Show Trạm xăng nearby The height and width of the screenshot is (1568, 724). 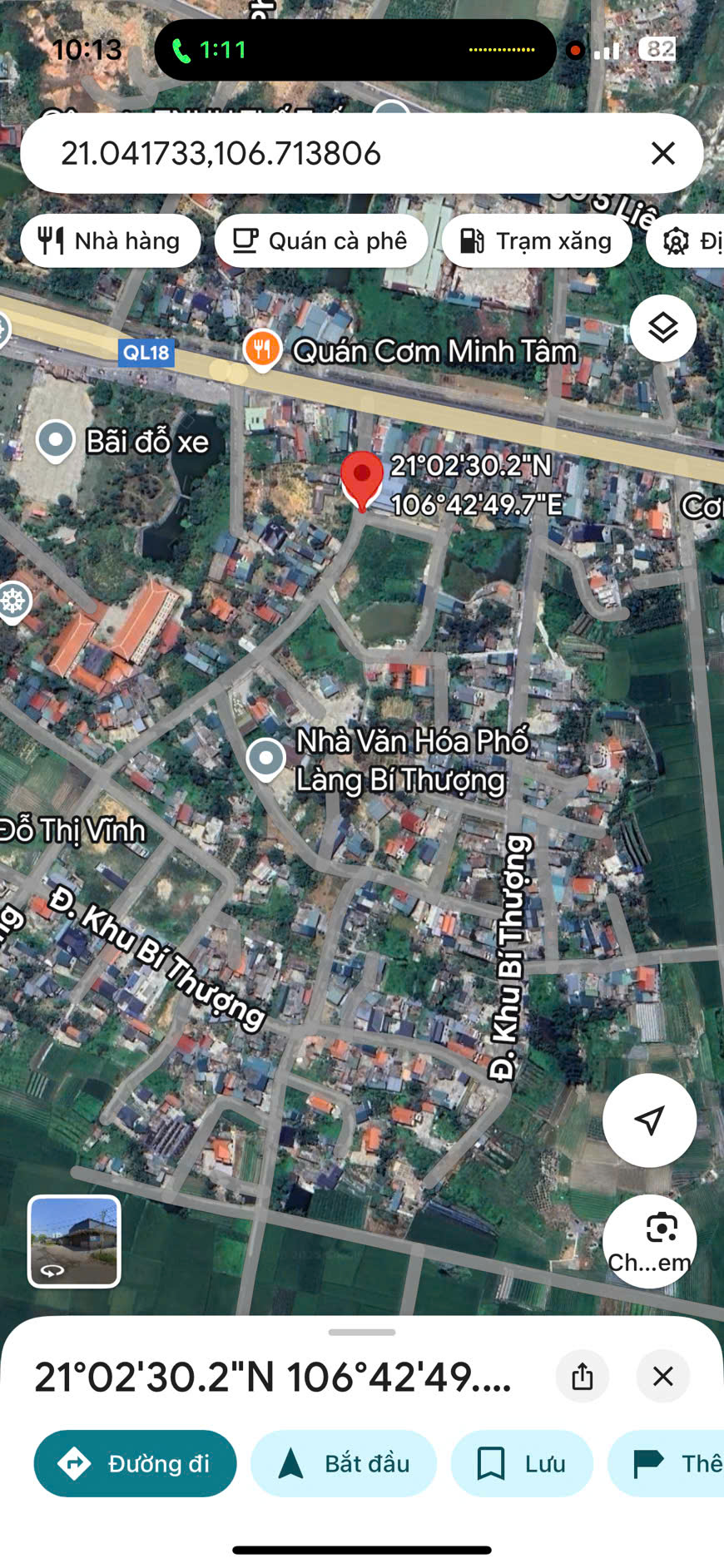point(537,241)
